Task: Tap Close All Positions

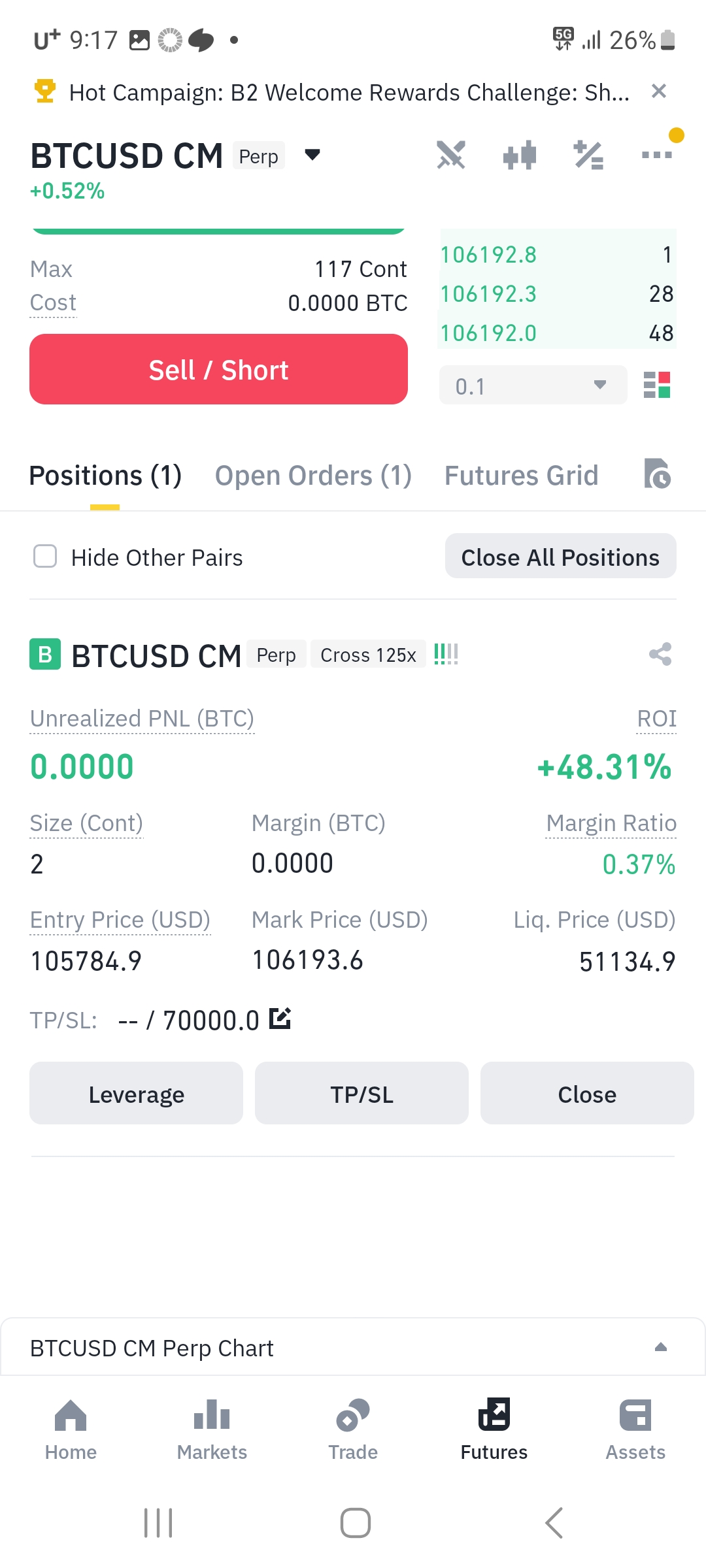Action: pos(560,557)
